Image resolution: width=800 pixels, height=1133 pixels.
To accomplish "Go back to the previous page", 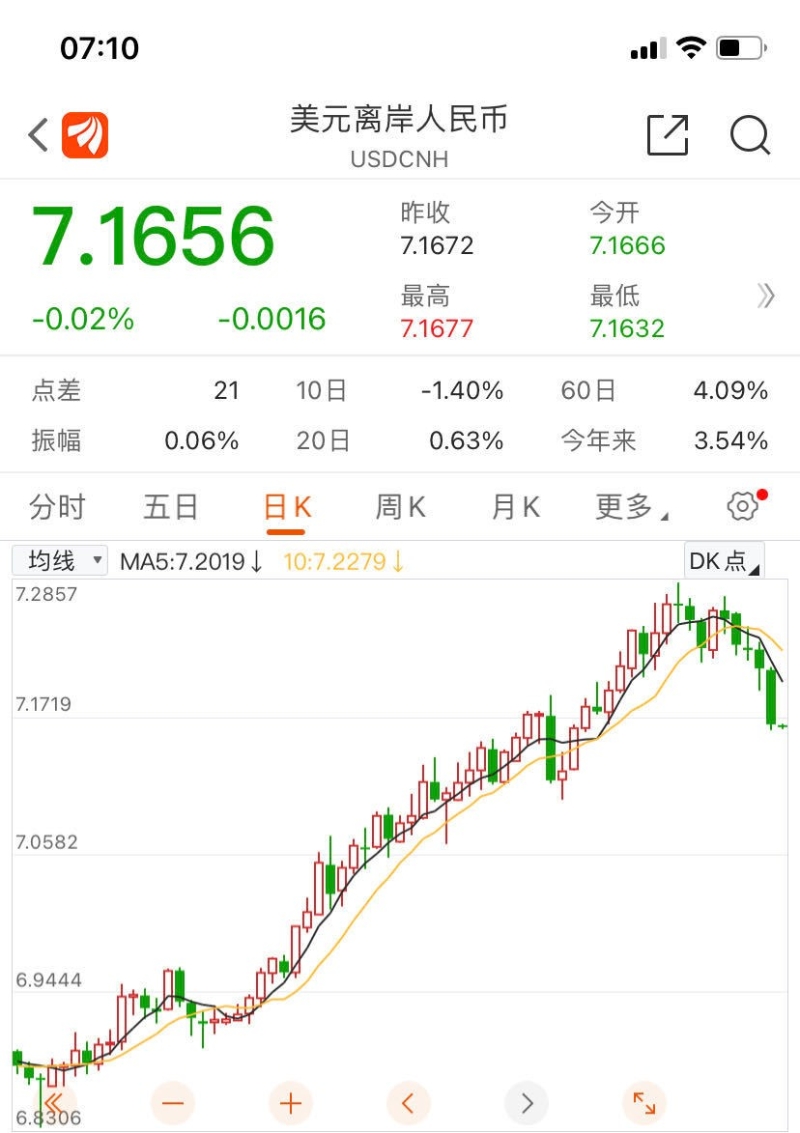I will [38, 135].
